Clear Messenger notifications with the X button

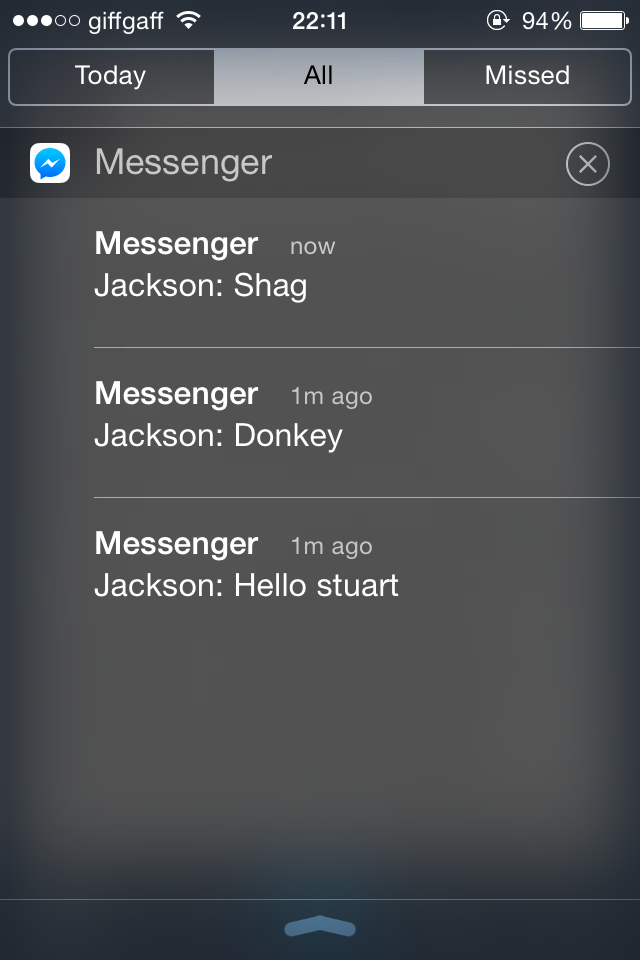tap(587, 164)
